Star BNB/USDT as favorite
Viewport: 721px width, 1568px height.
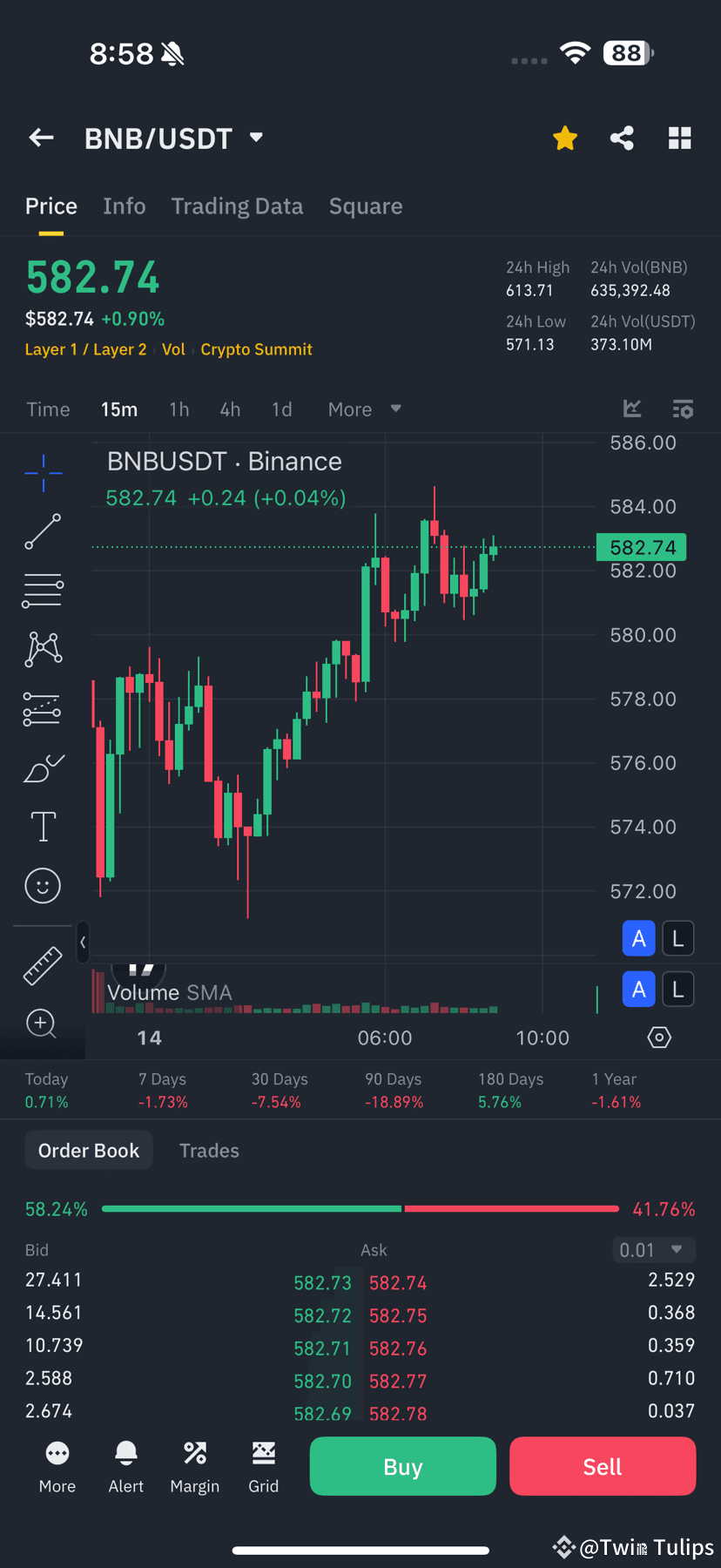[565, 138]
